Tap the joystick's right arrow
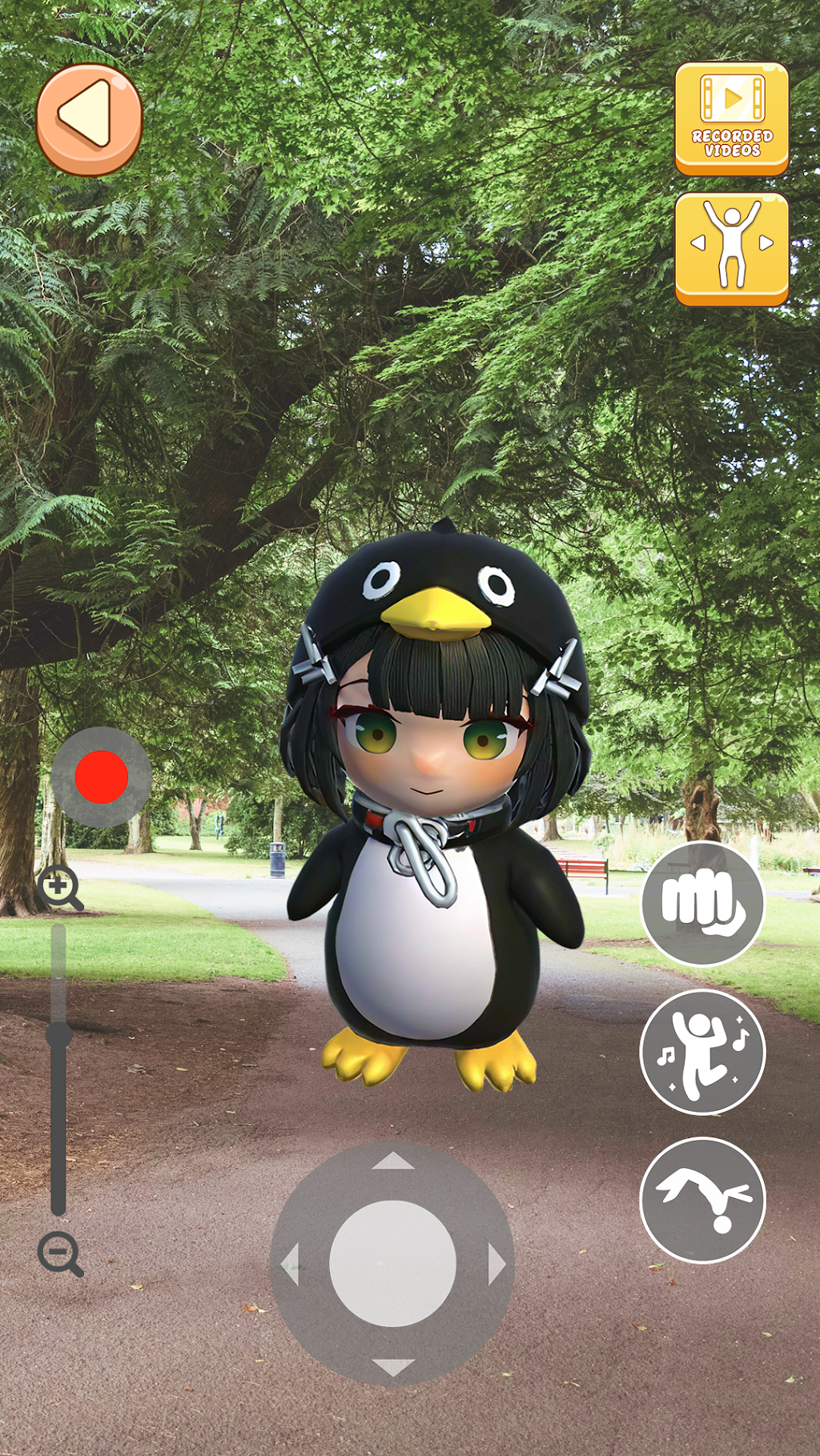 click(496, 1264)
